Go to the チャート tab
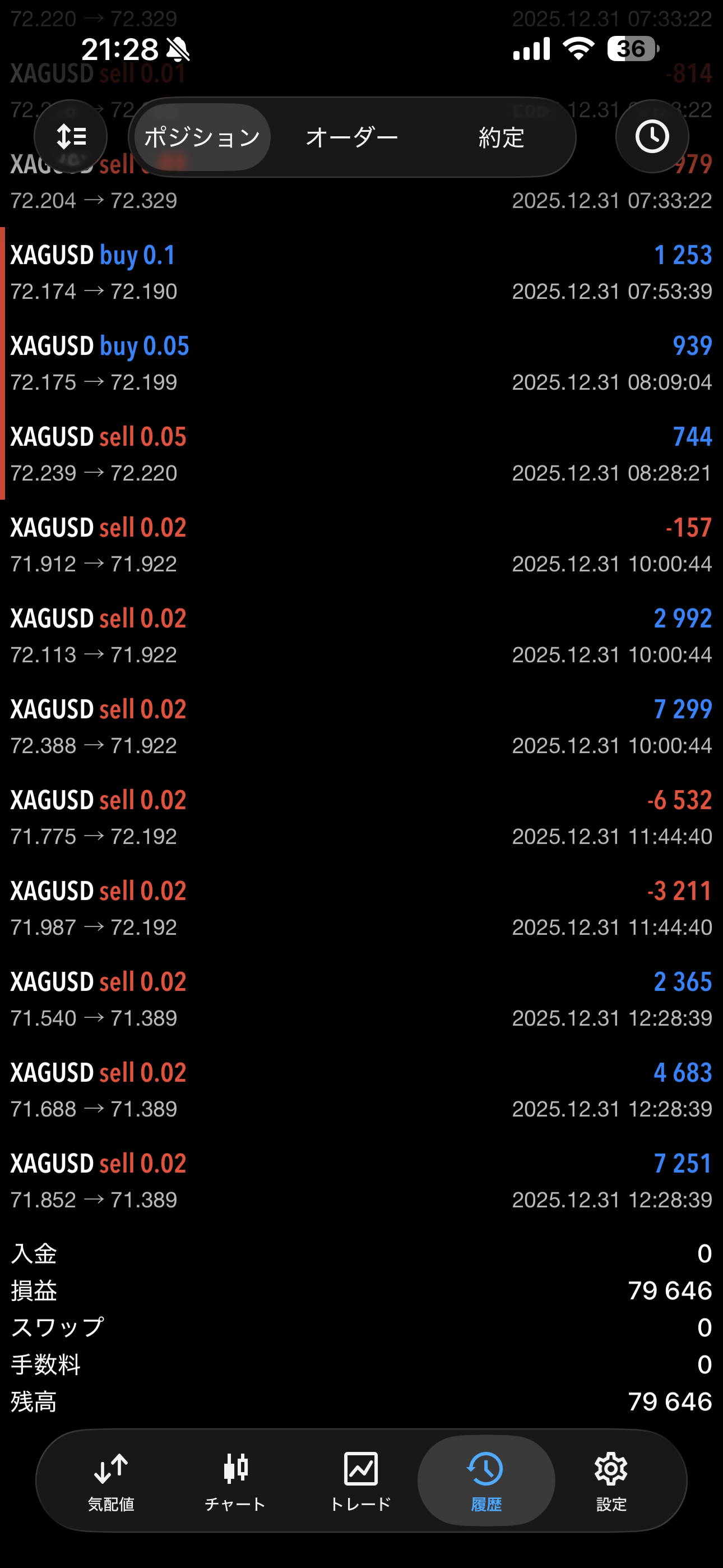This screenshot has width=723, height=1568. pos(235,1481)
